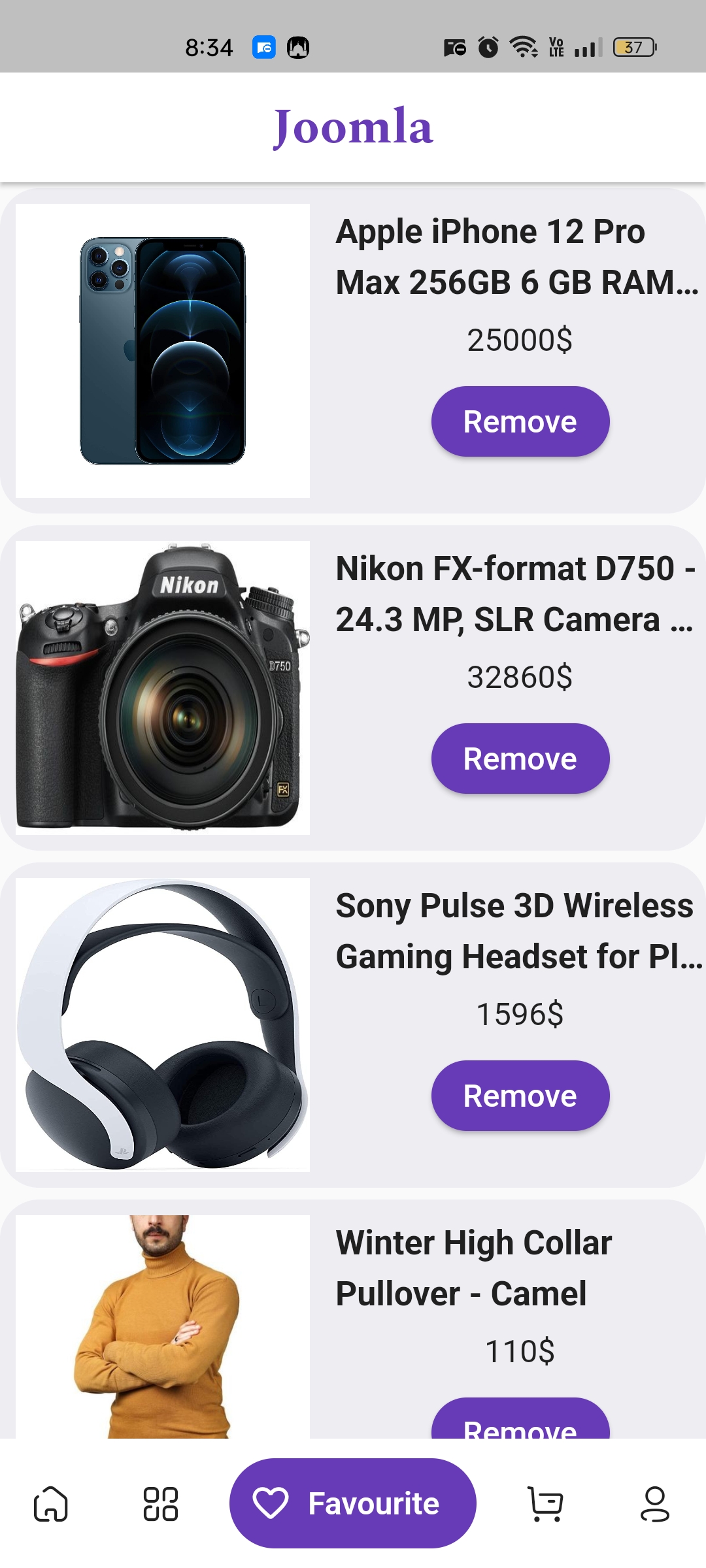Remove the Sony Pulse 3D Wireless Headset
The image size is (706, 1568).
point(519,1095)
